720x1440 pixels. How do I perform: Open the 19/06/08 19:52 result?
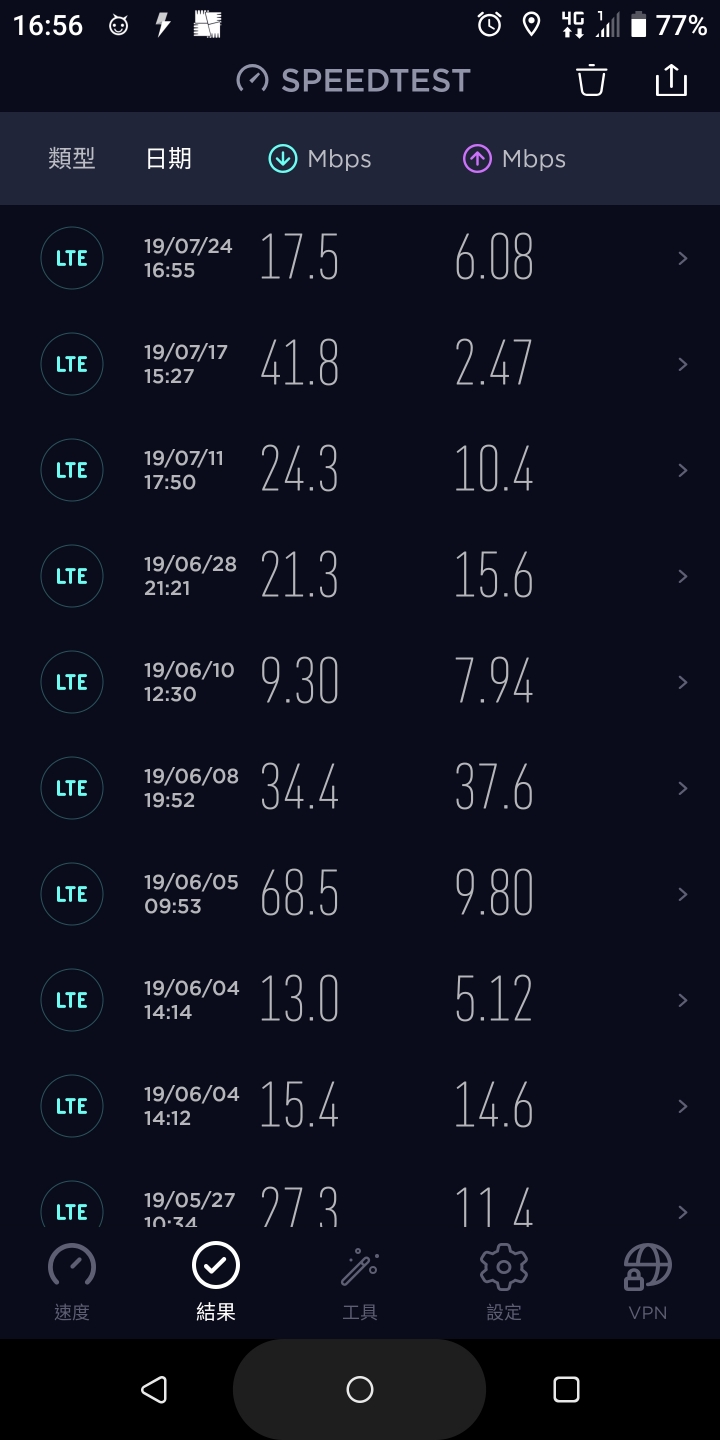tap(360, 788)
